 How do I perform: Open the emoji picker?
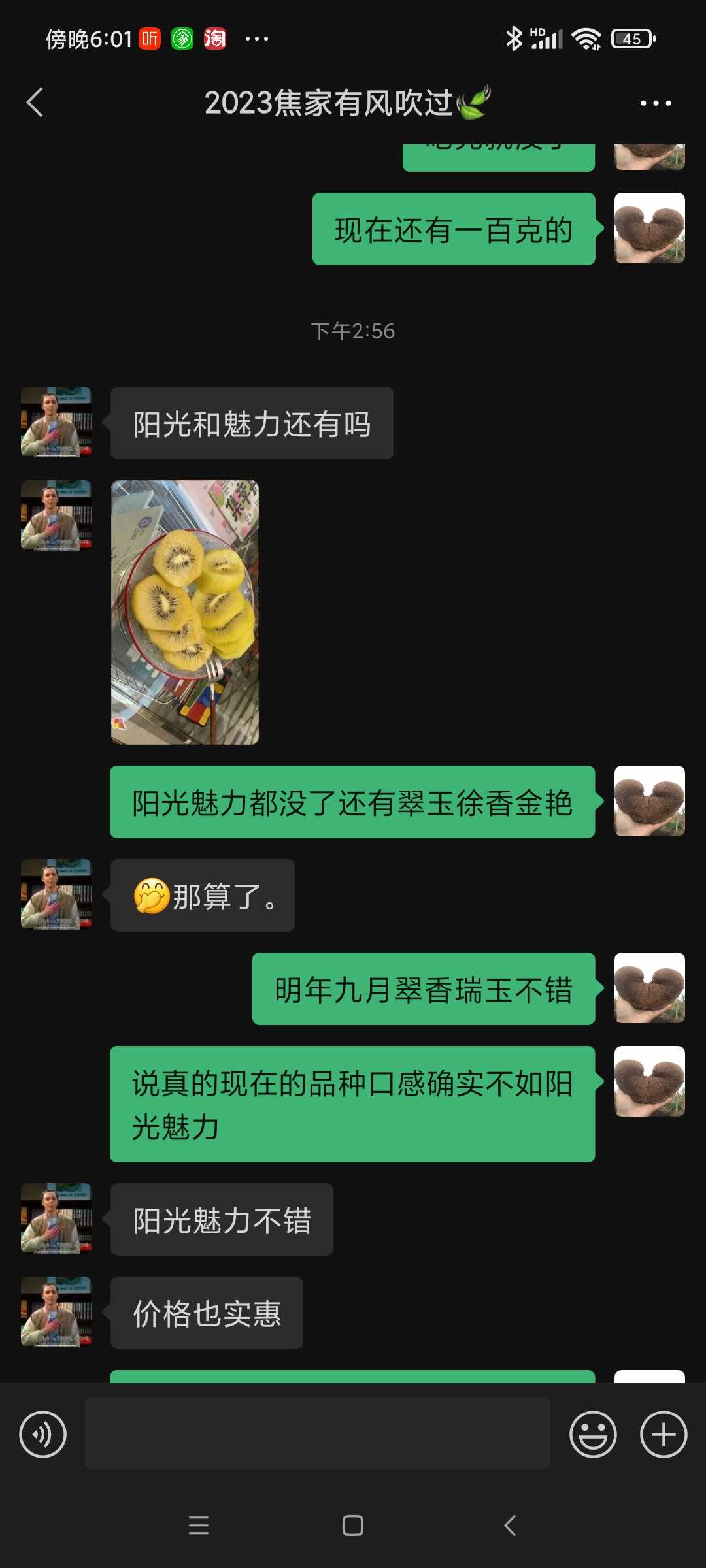pos(593,1435)
